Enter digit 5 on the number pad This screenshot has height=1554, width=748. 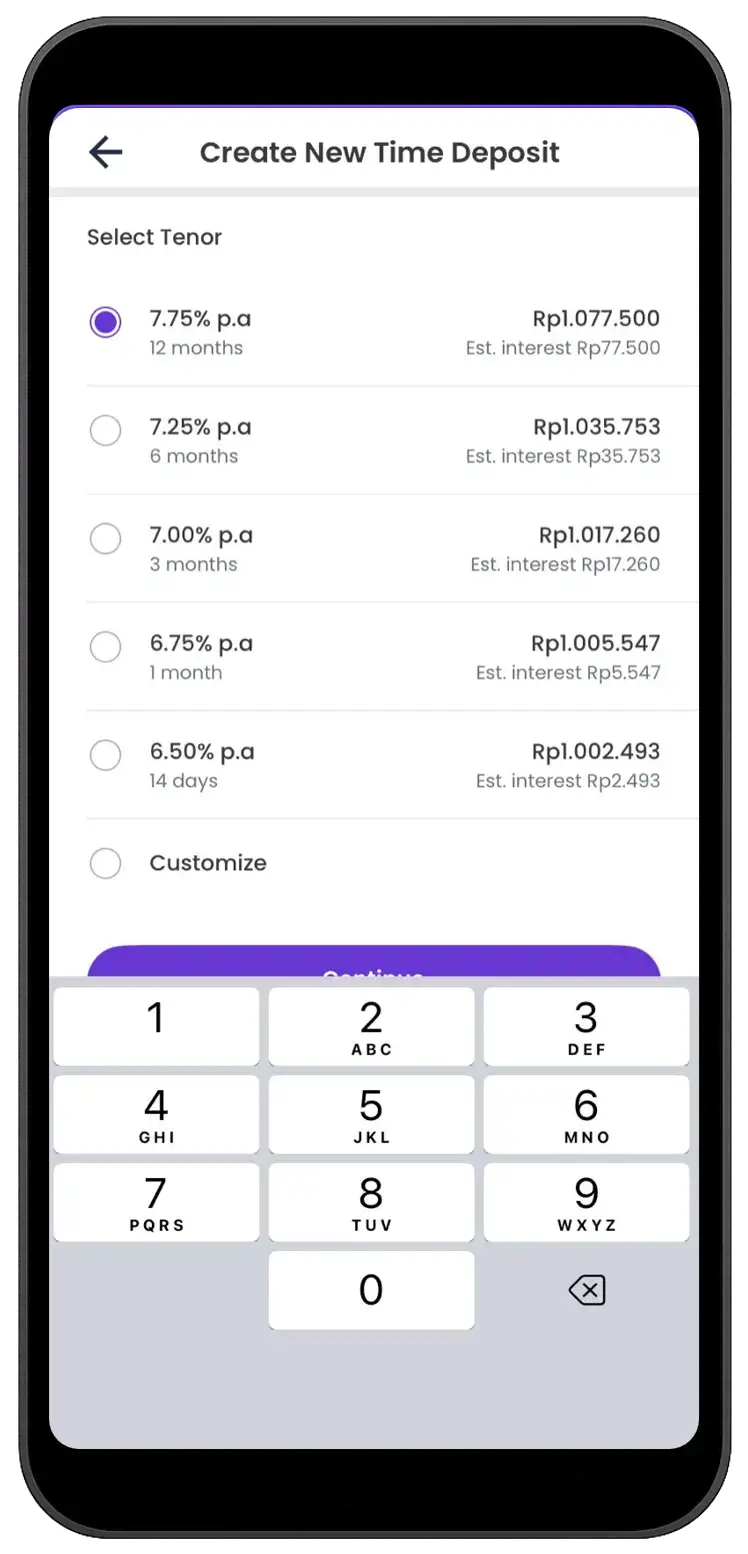click(x=371, y=1113)
